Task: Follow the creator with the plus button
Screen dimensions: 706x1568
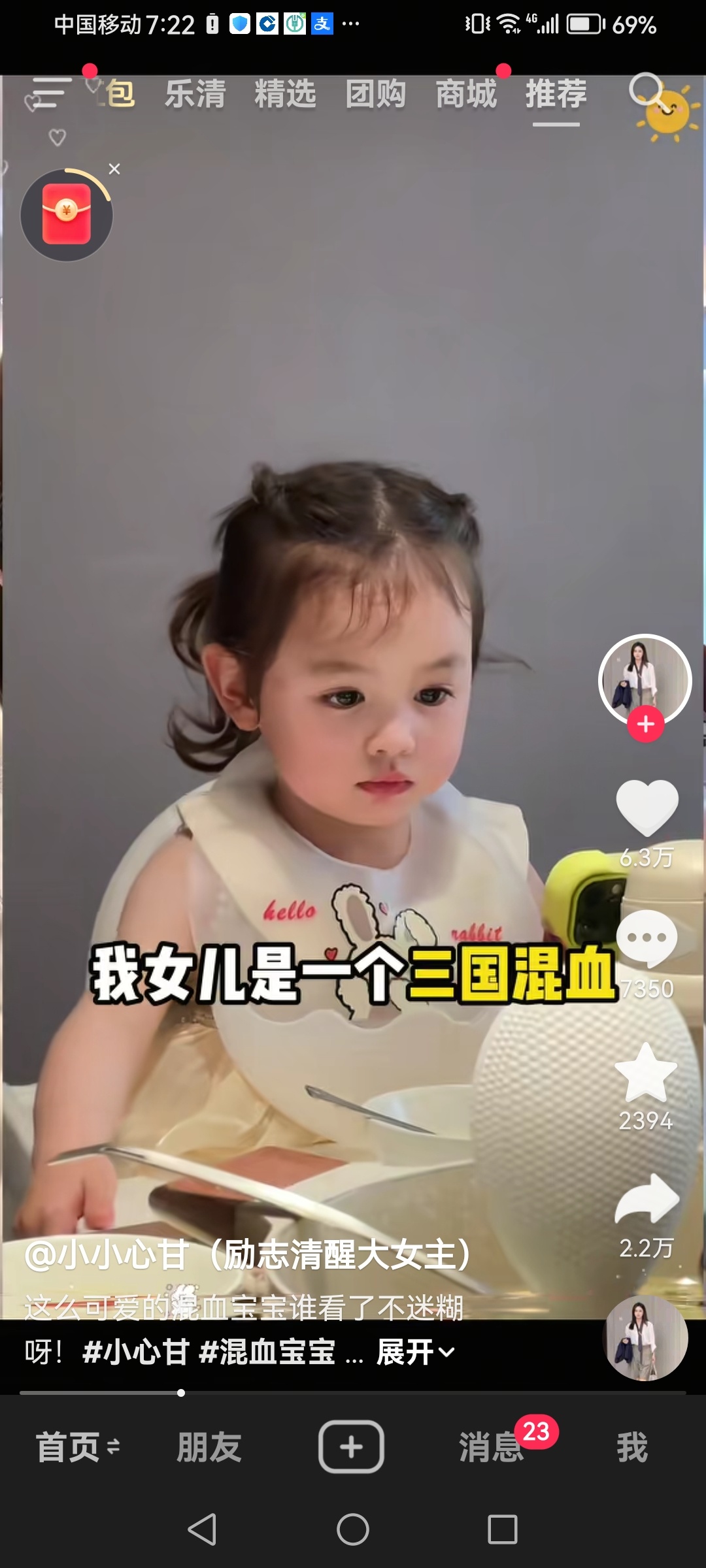Action: 646,724
